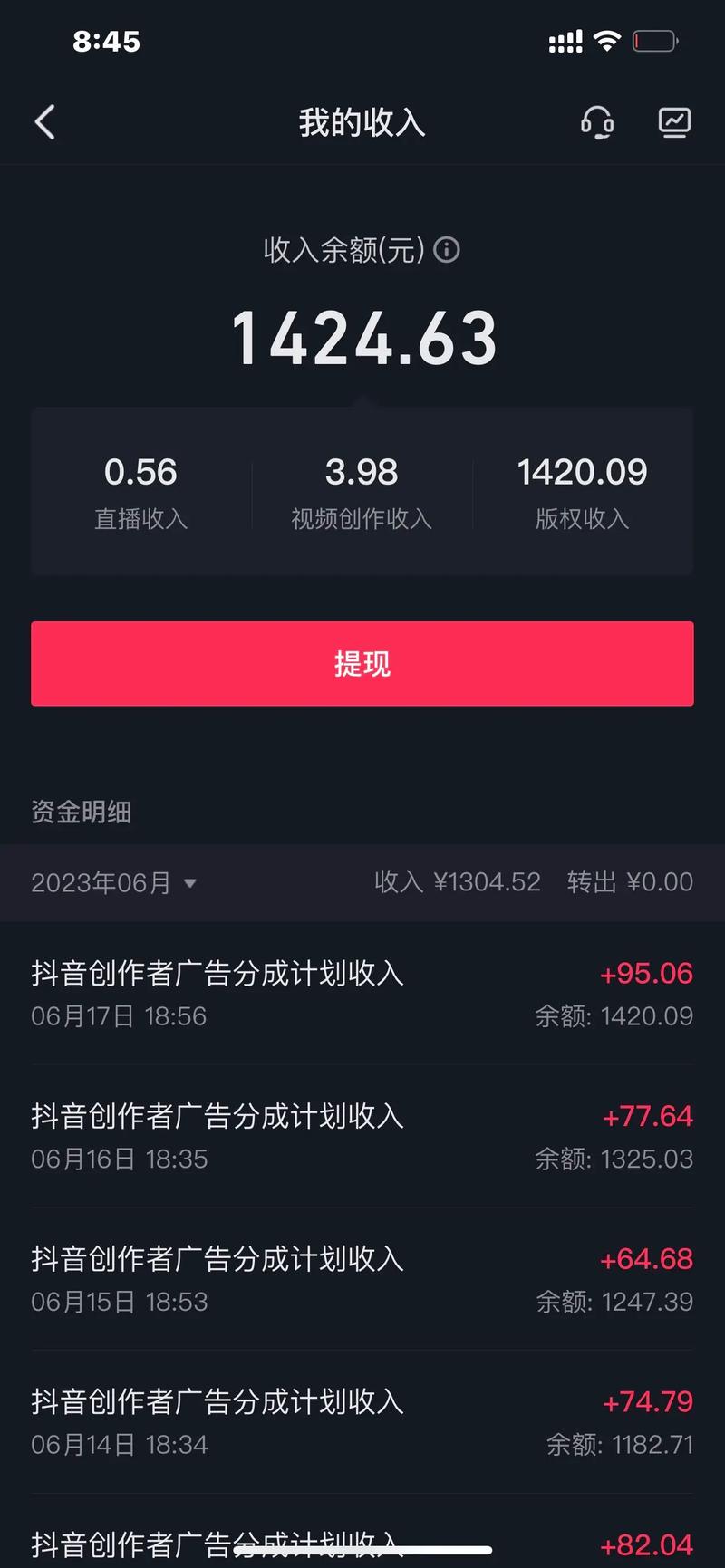The height and width of the screenshot is (1568, 725).
Task: Open the 2023年06月 month selector
Action: point(100,882)
